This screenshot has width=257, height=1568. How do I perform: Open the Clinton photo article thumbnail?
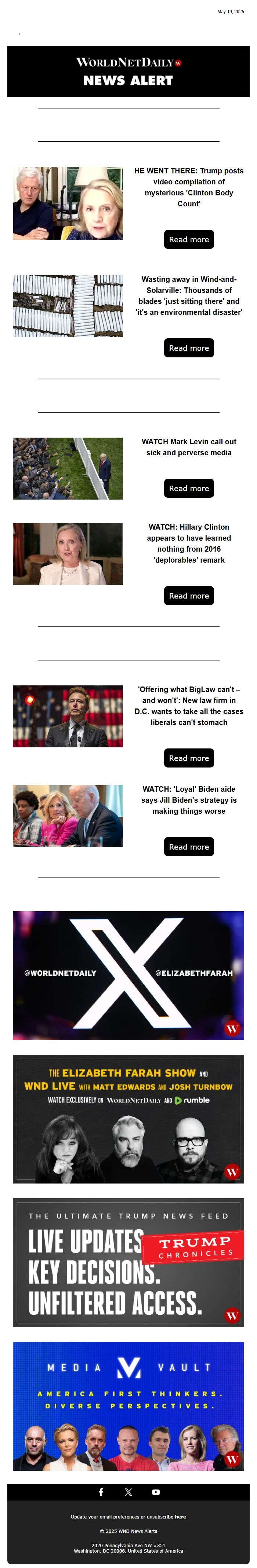pos(68,203)
